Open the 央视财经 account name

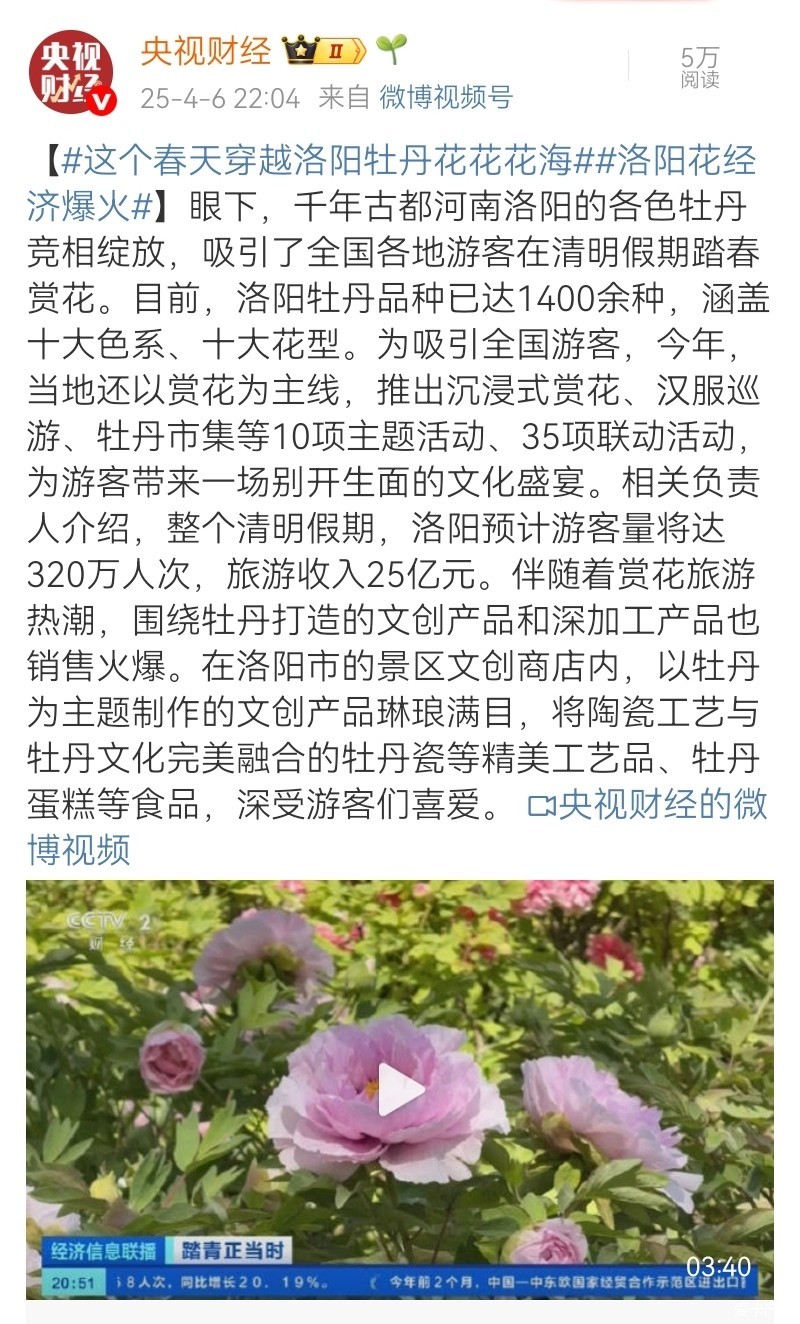pos(205,51)
